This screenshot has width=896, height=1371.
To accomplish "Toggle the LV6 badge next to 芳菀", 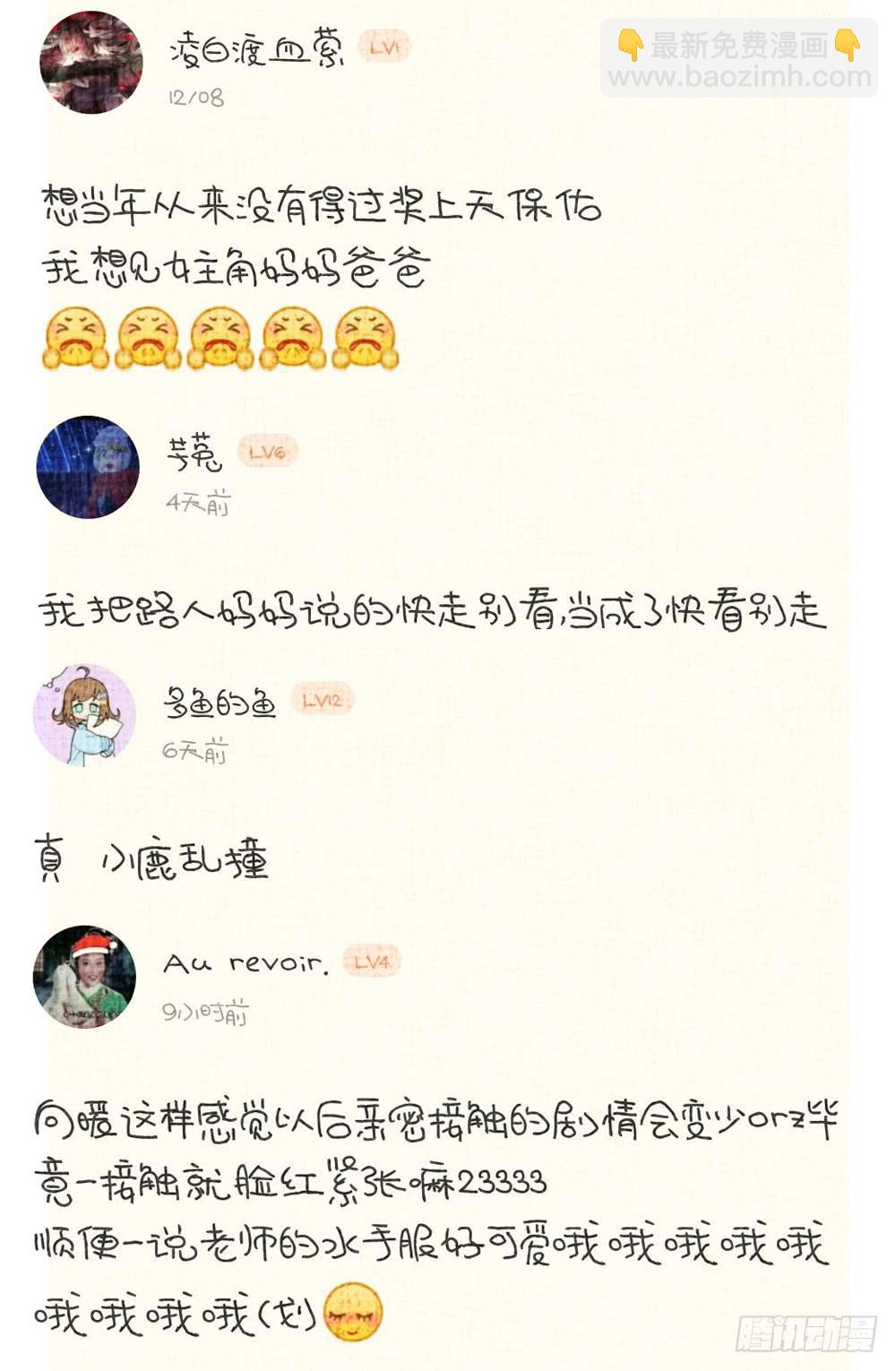I will pyautogui.click(x=269, y=453).
